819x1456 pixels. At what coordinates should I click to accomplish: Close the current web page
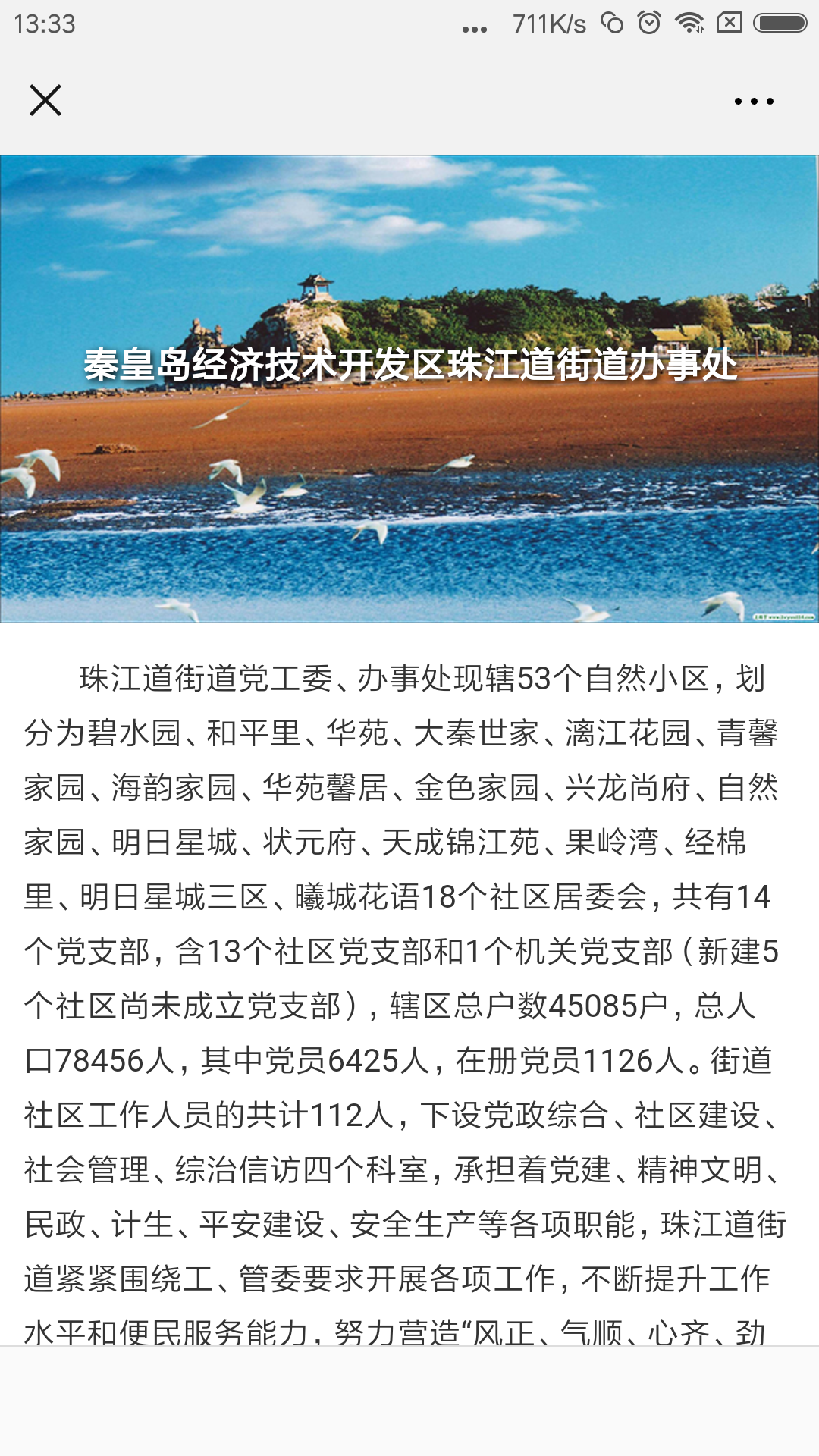pyautogui.click(x=45, y=100)
